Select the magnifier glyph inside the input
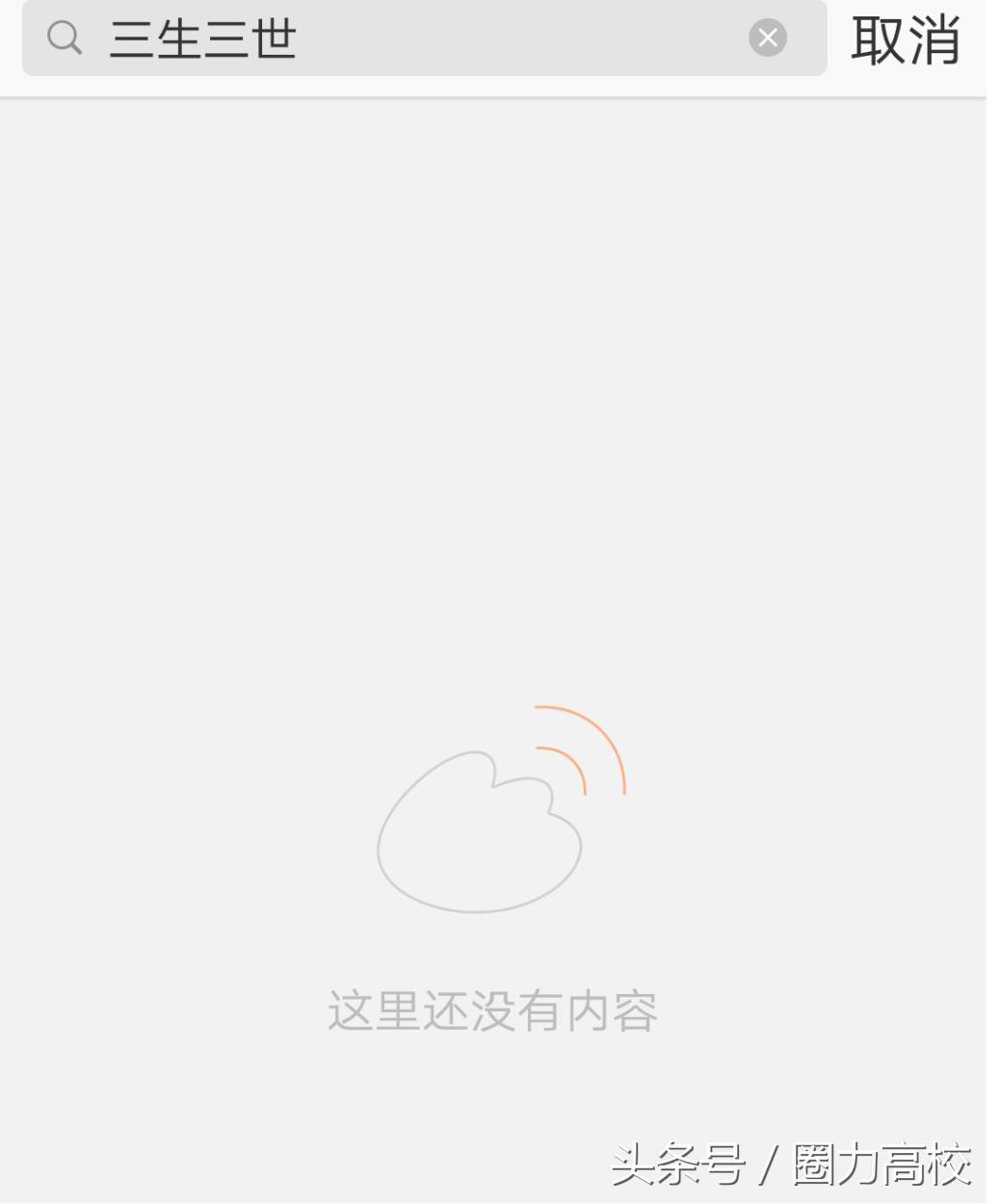Image resolution: width=1000 pixels, height=1204 pixels. (64, 38)
